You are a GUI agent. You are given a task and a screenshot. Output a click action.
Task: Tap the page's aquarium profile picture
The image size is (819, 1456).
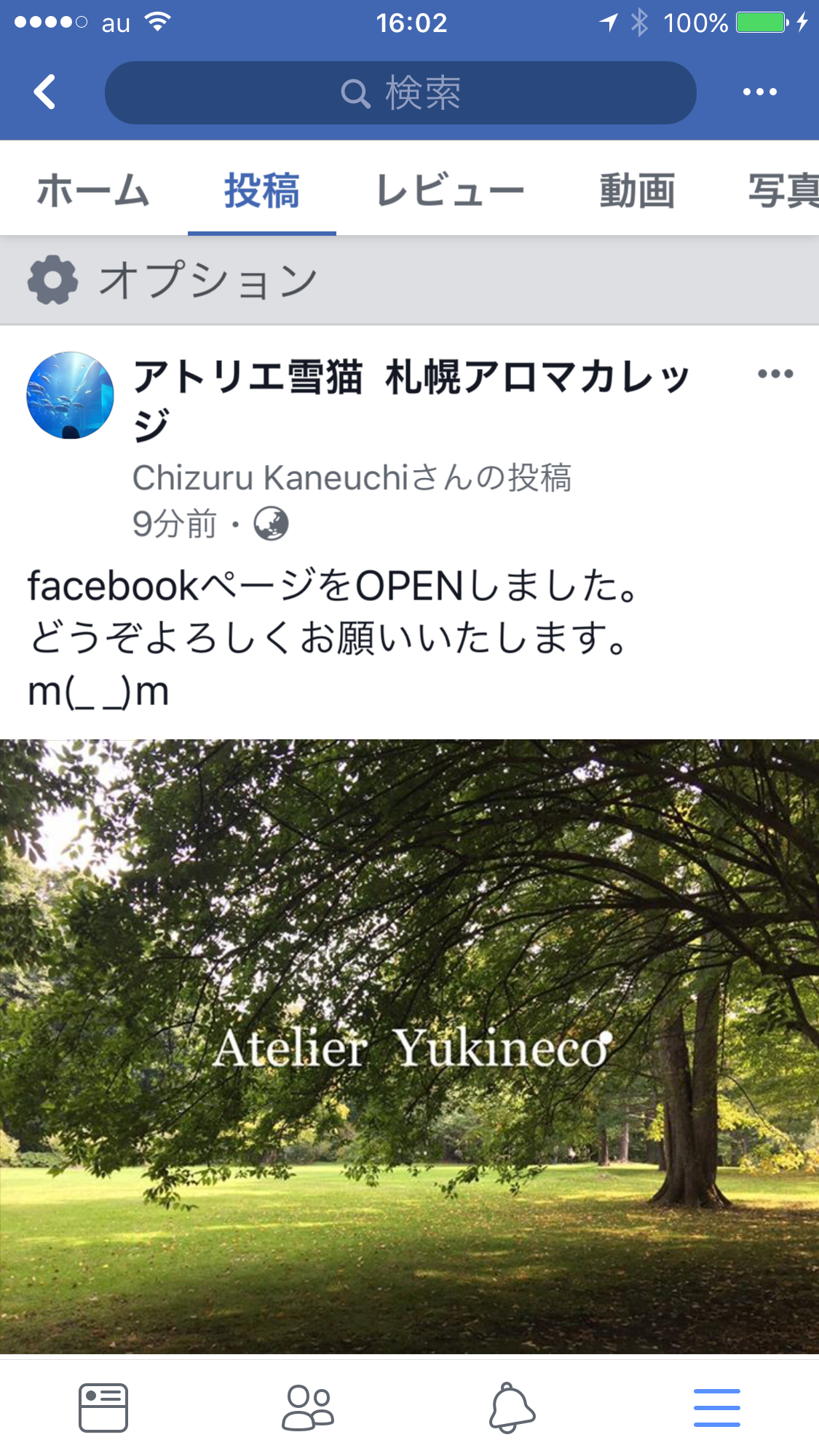(71, 395)
